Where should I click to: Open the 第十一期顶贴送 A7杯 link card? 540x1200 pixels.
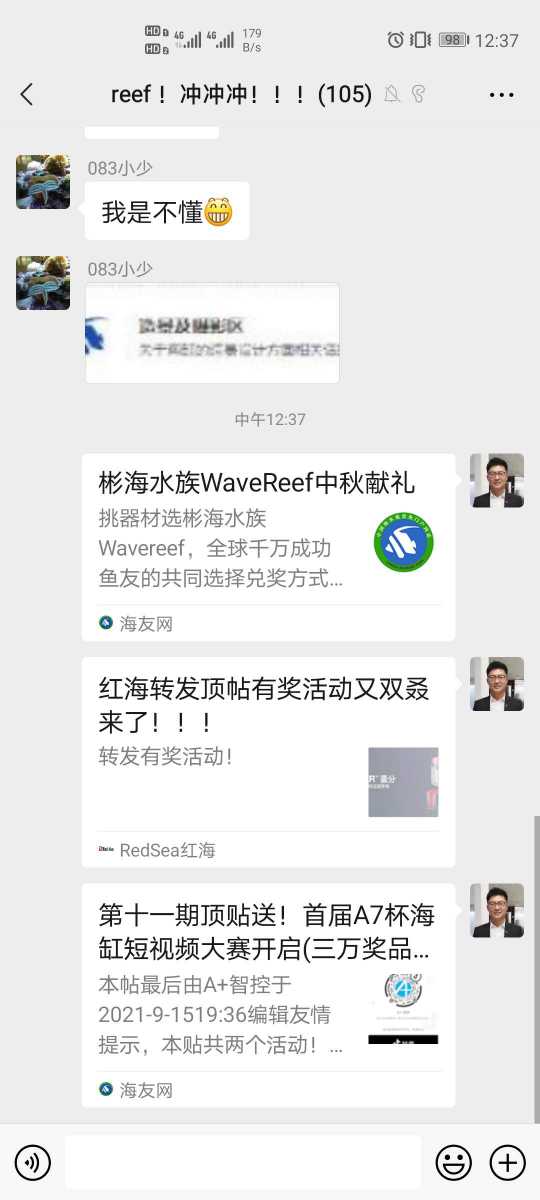point(268,995)
